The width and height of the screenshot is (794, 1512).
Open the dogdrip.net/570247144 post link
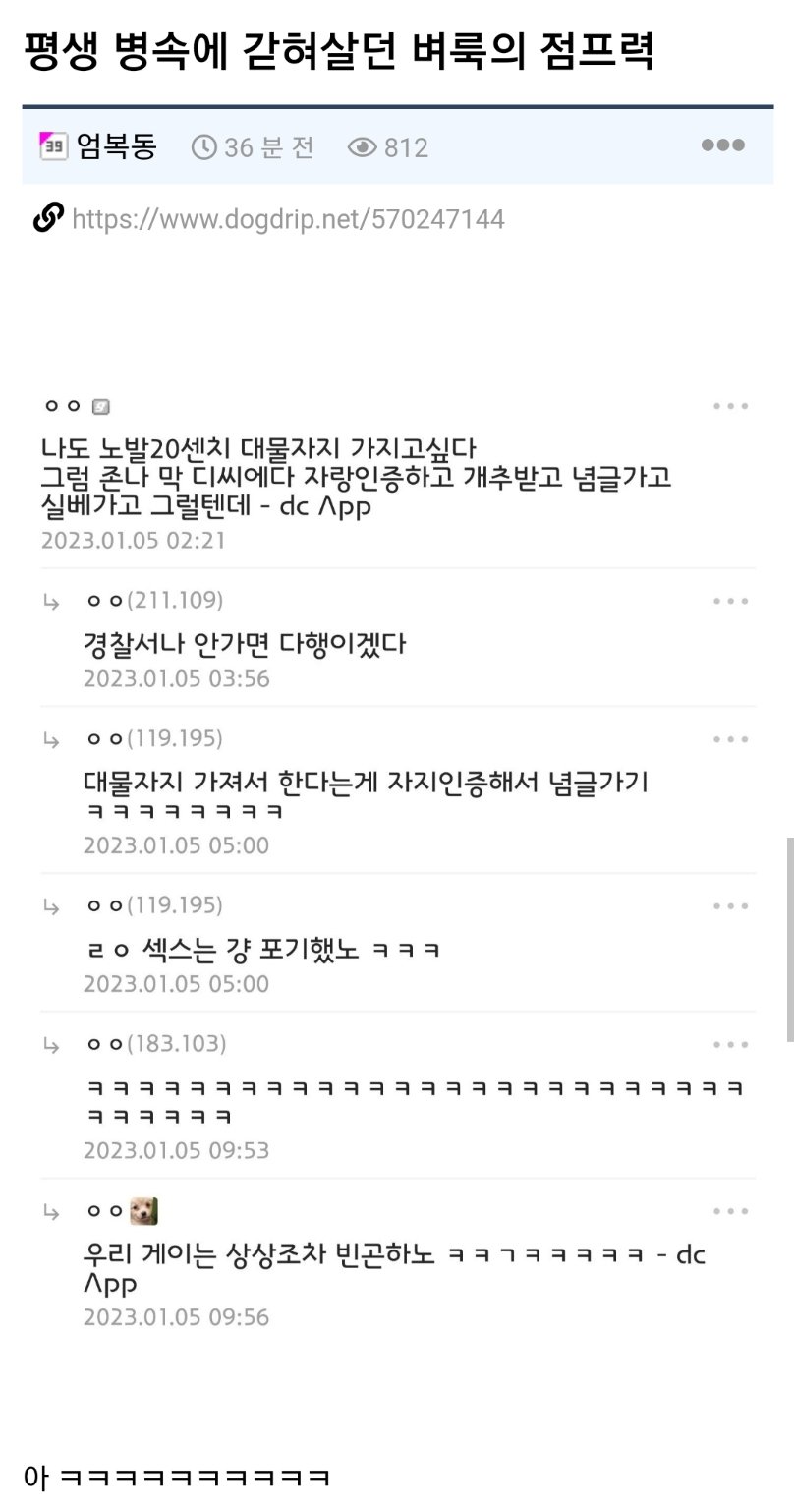click(x=288, y=219)
